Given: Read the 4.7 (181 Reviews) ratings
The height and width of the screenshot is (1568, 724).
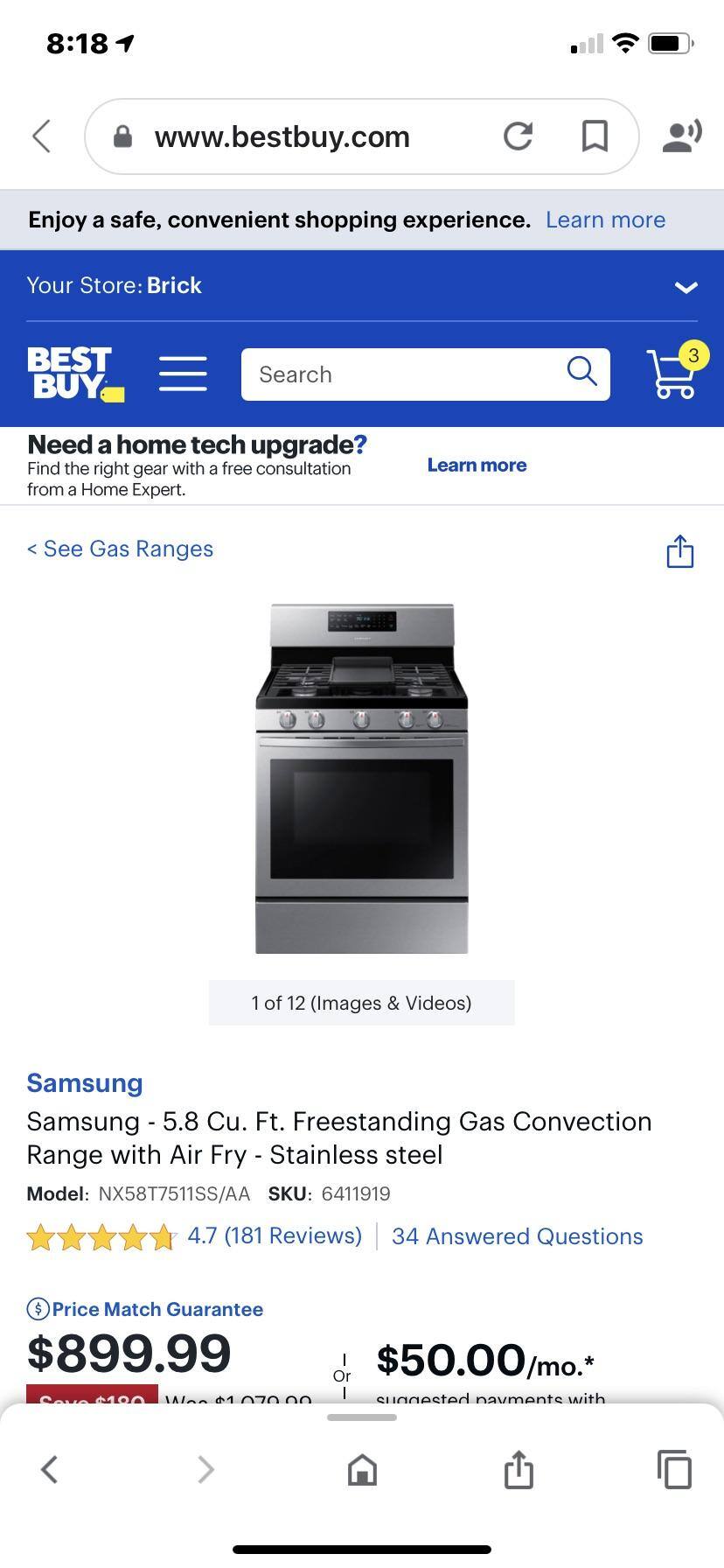Looking at the screenshot, I should tap(275, 1235).
